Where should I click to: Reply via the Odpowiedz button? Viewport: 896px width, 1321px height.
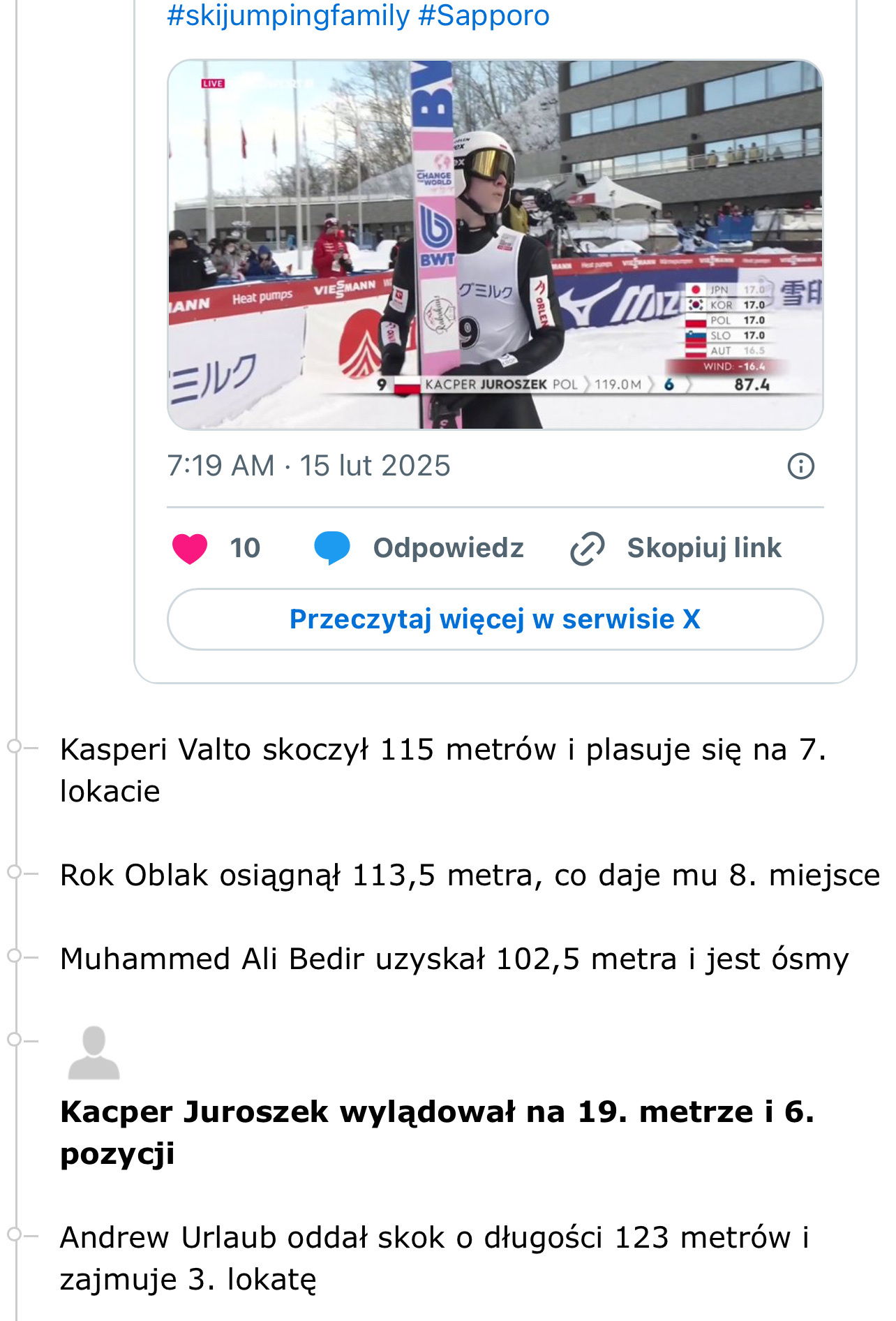419,548
